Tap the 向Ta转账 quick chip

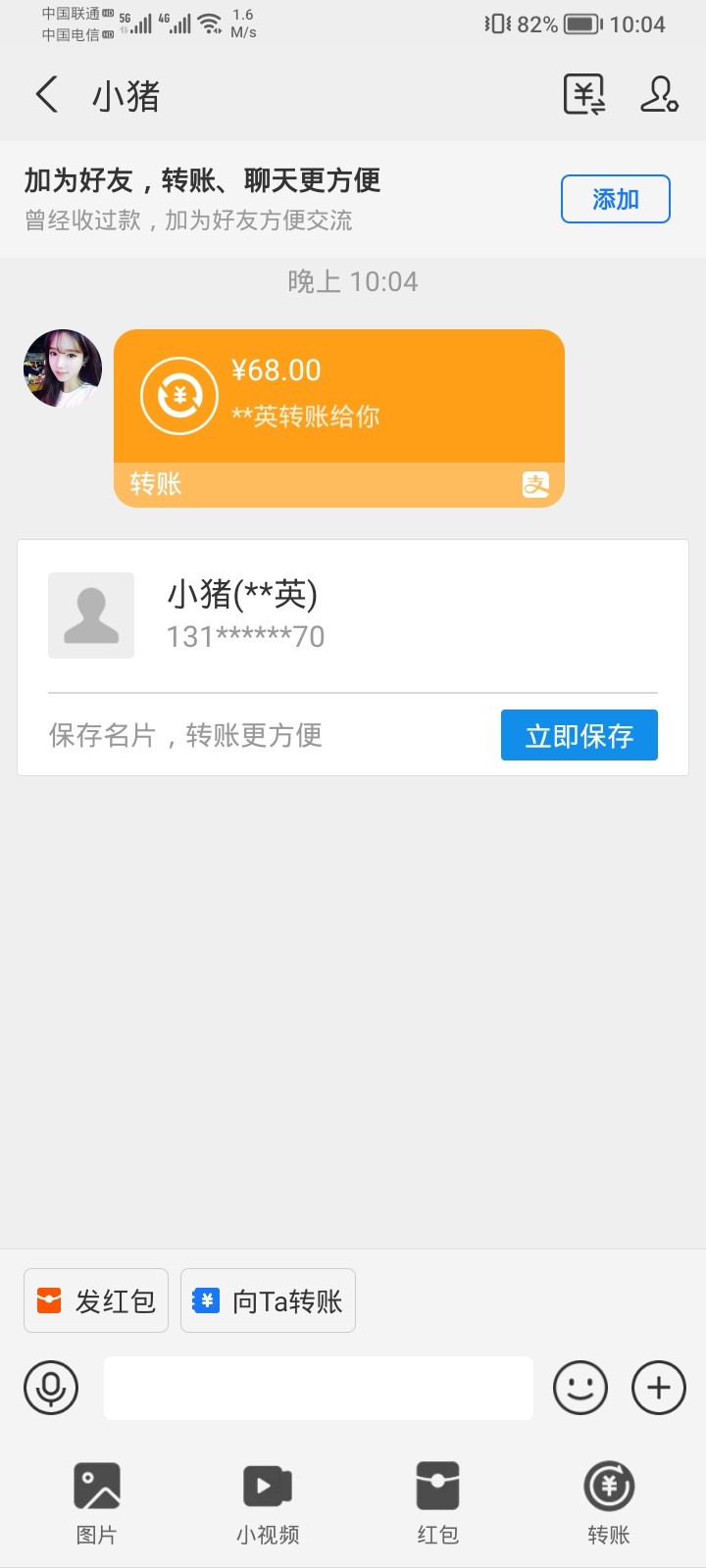pos(268,1300)
